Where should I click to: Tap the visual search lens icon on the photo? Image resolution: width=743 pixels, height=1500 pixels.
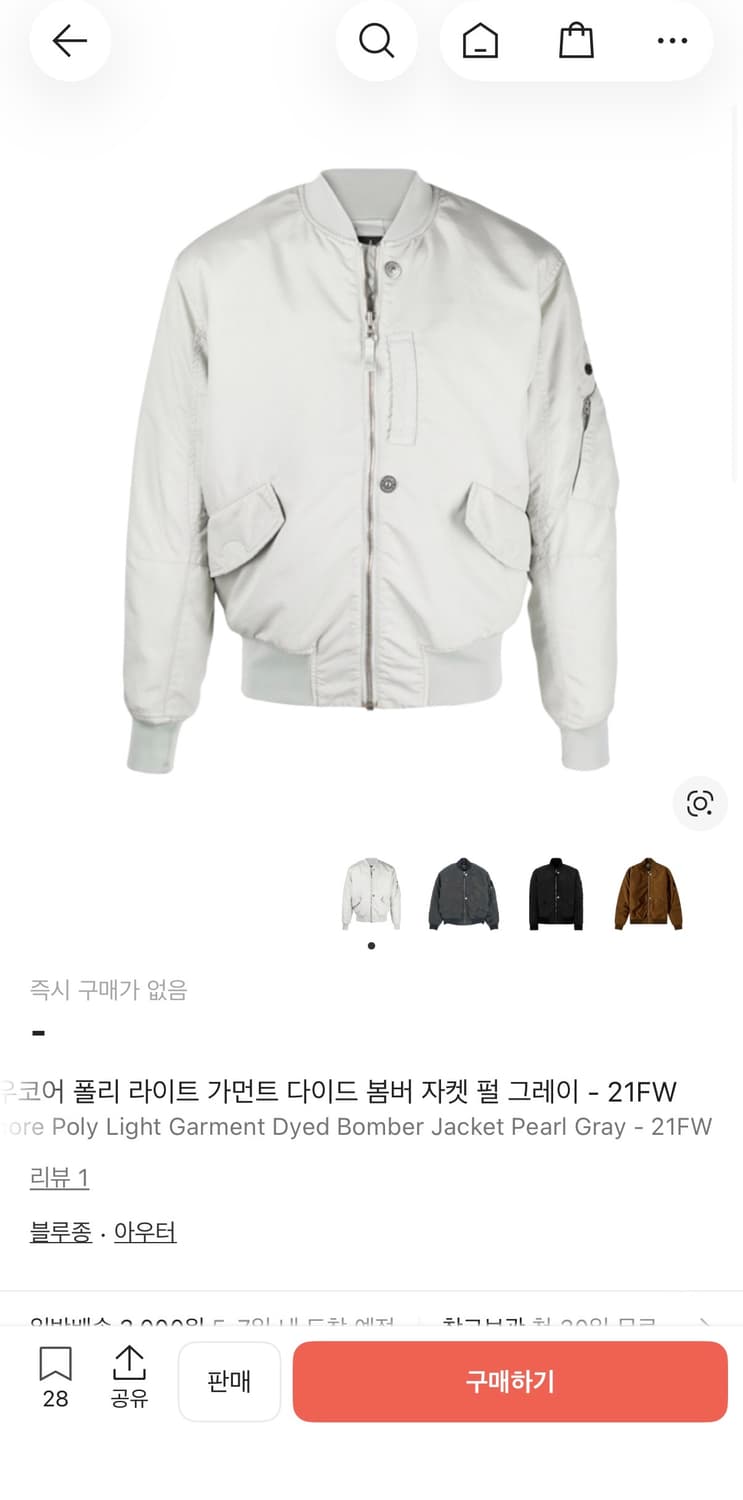699,804
